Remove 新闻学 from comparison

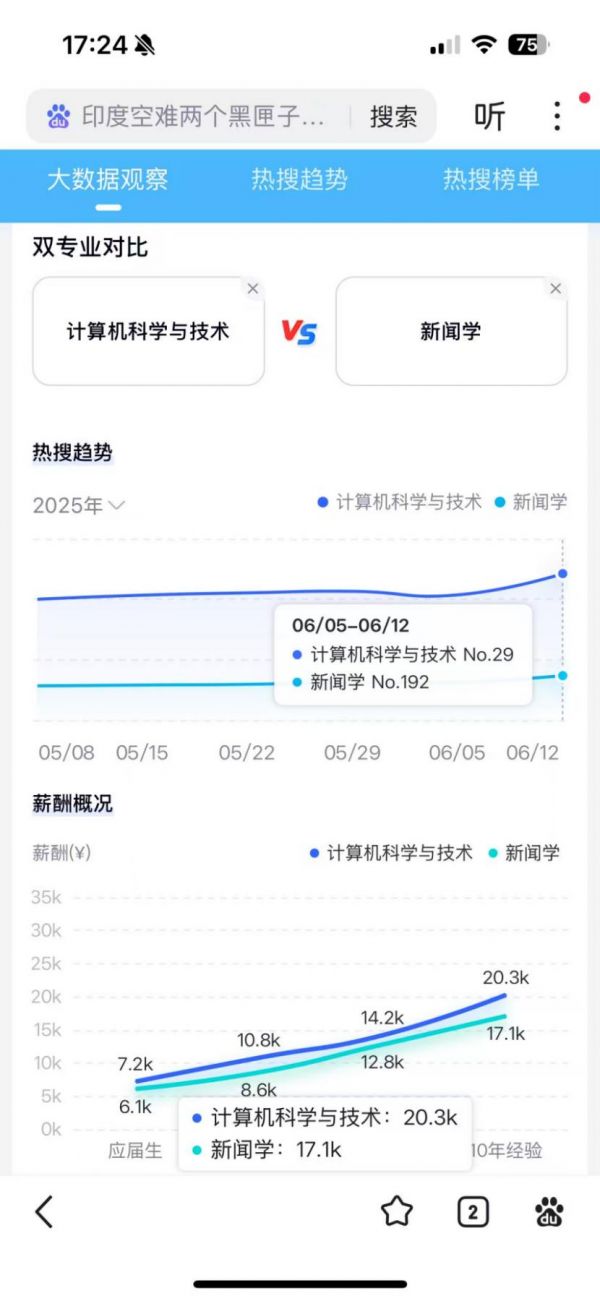click(x=555, y=289)
